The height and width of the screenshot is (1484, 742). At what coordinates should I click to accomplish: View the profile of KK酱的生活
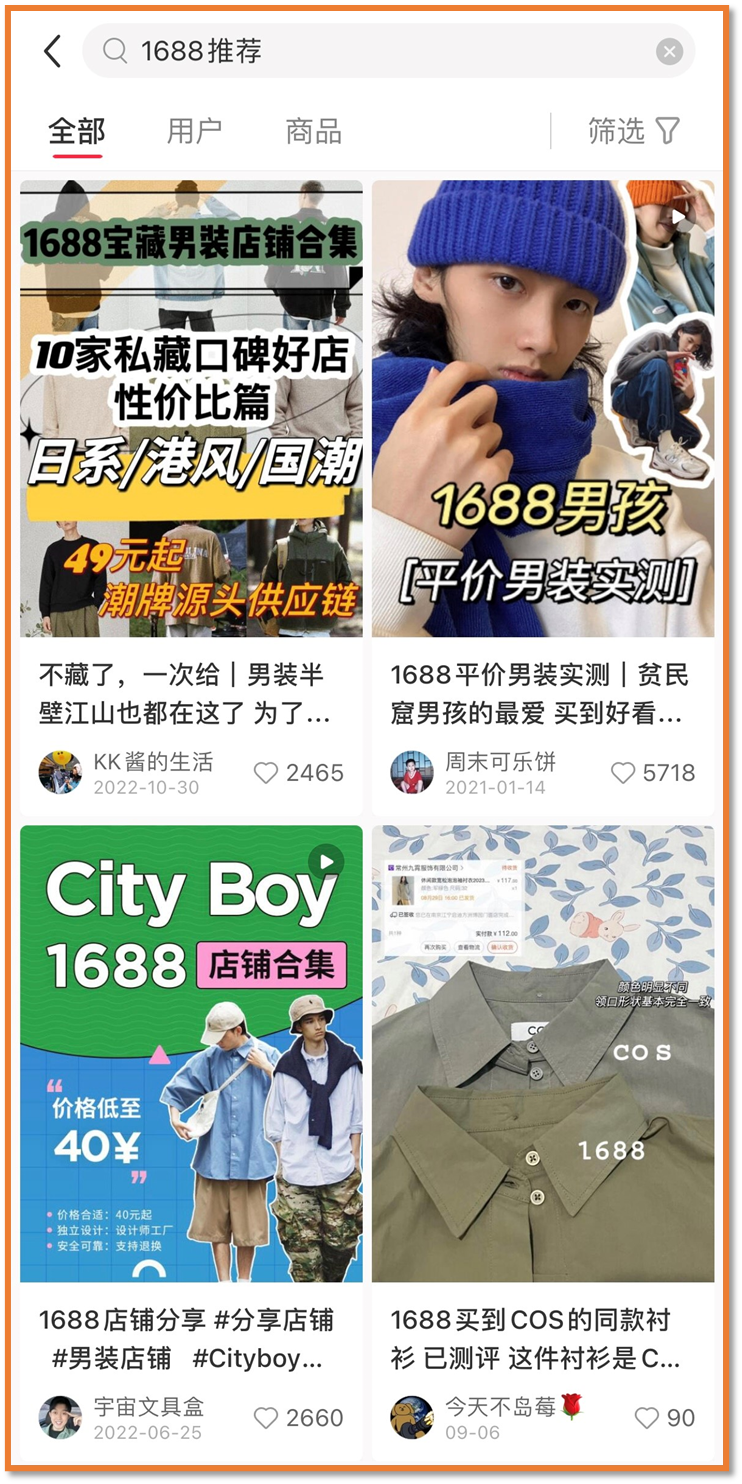click(60, 773)
